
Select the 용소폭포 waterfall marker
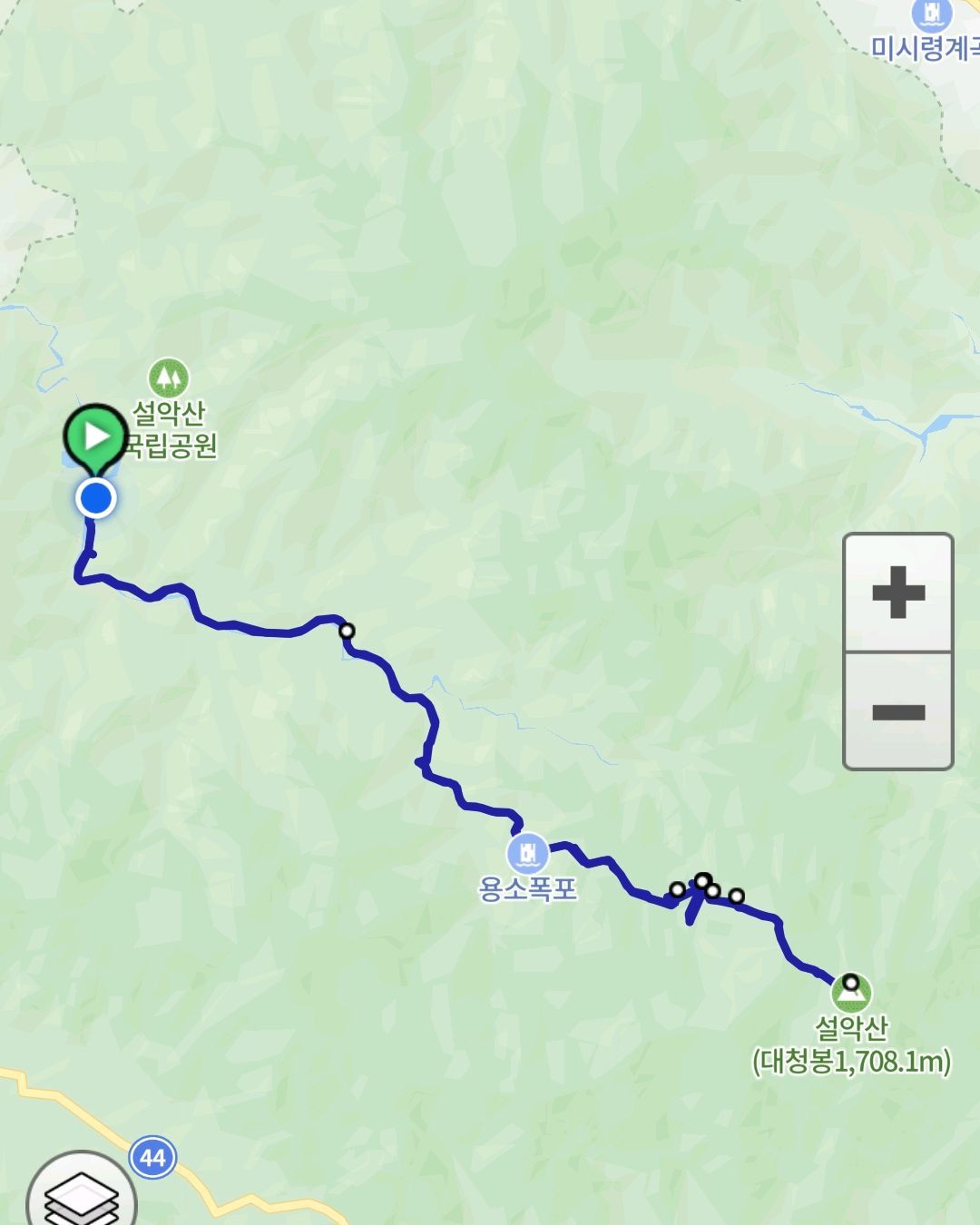527,854
